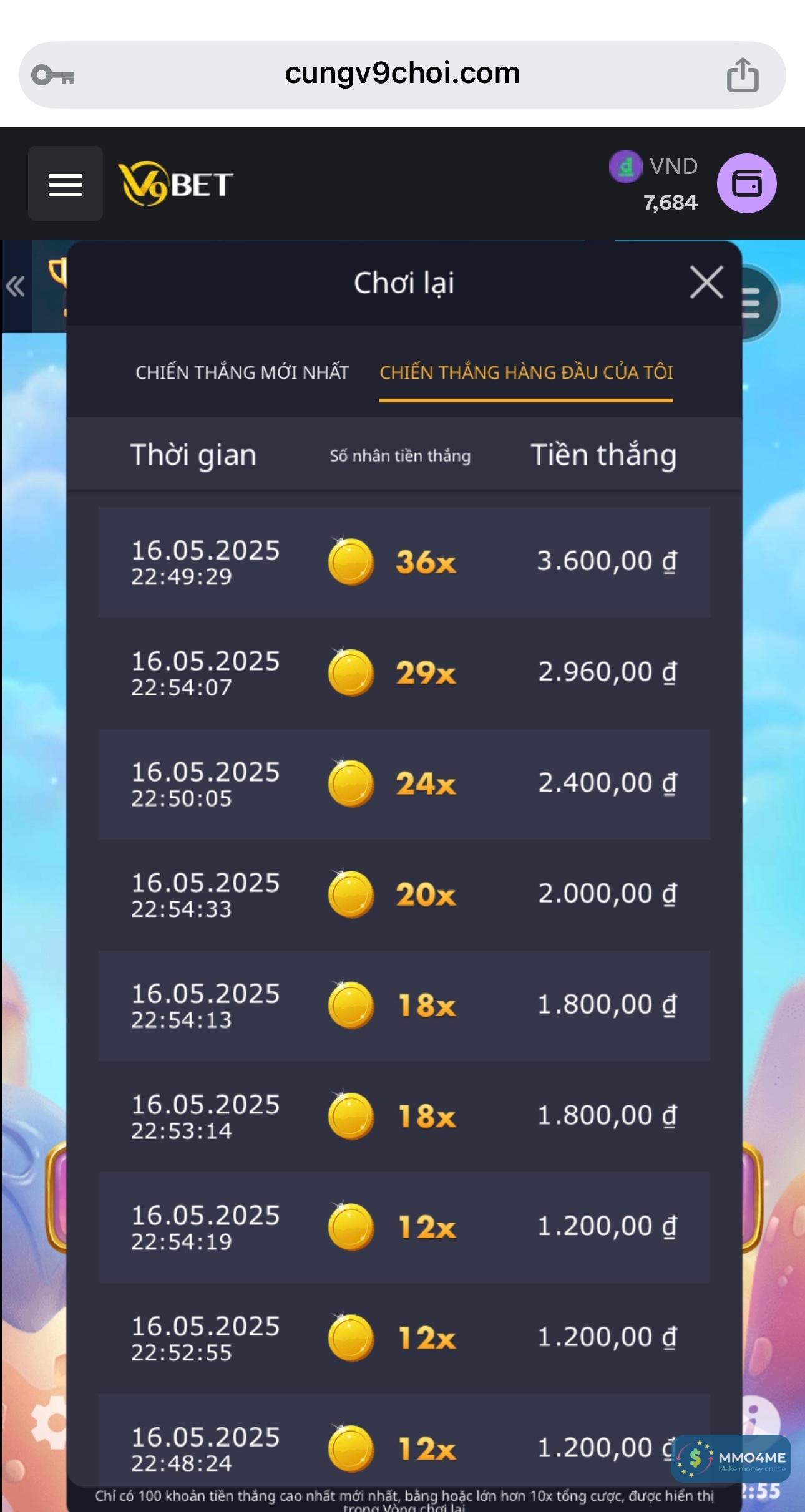Tap the browser share icon
This screenshot has width=805, height=1512.
[x=742, y=75]
